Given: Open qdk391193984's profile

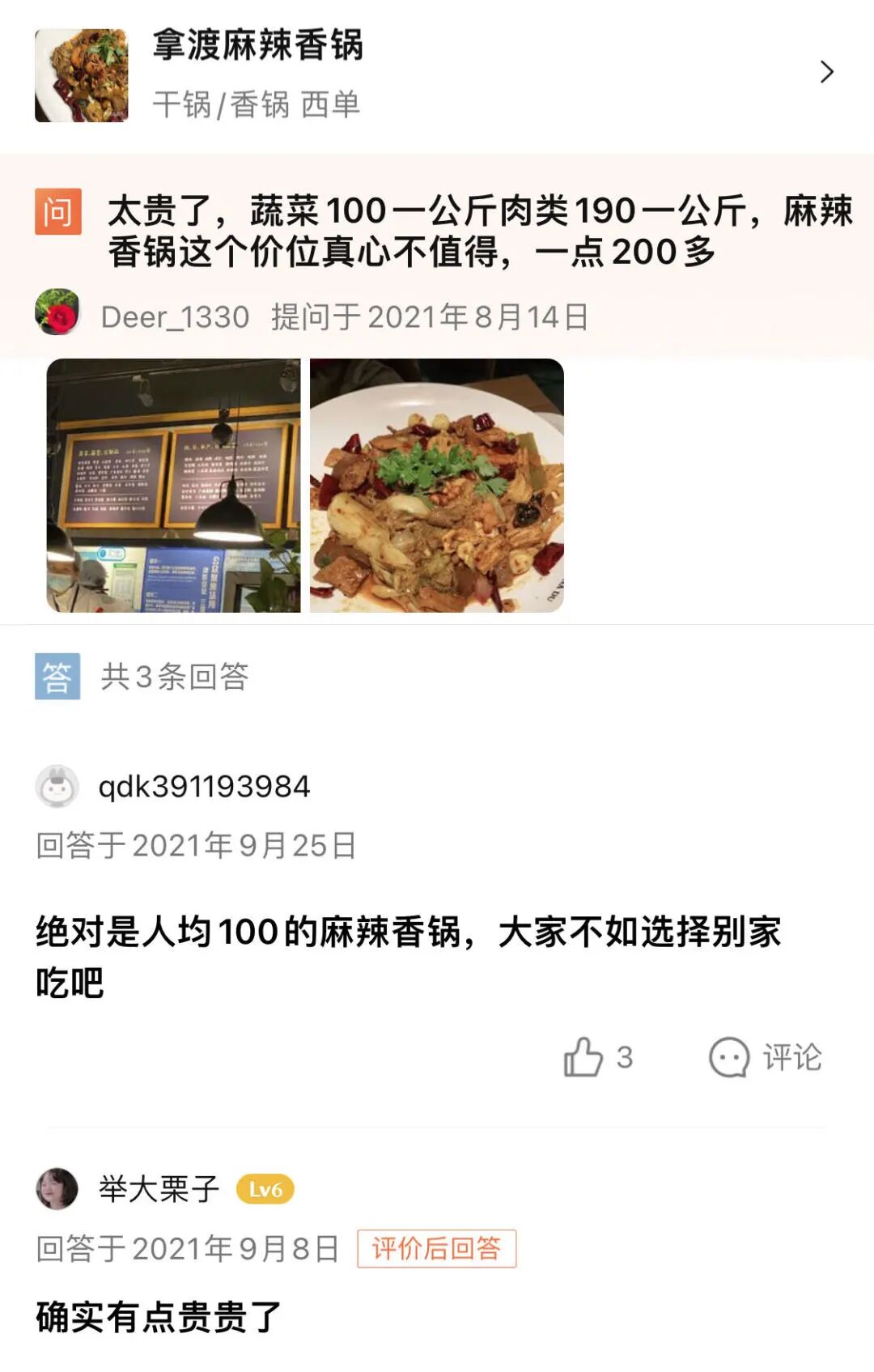Looking at the screenshot, I should tap(57, 786).
